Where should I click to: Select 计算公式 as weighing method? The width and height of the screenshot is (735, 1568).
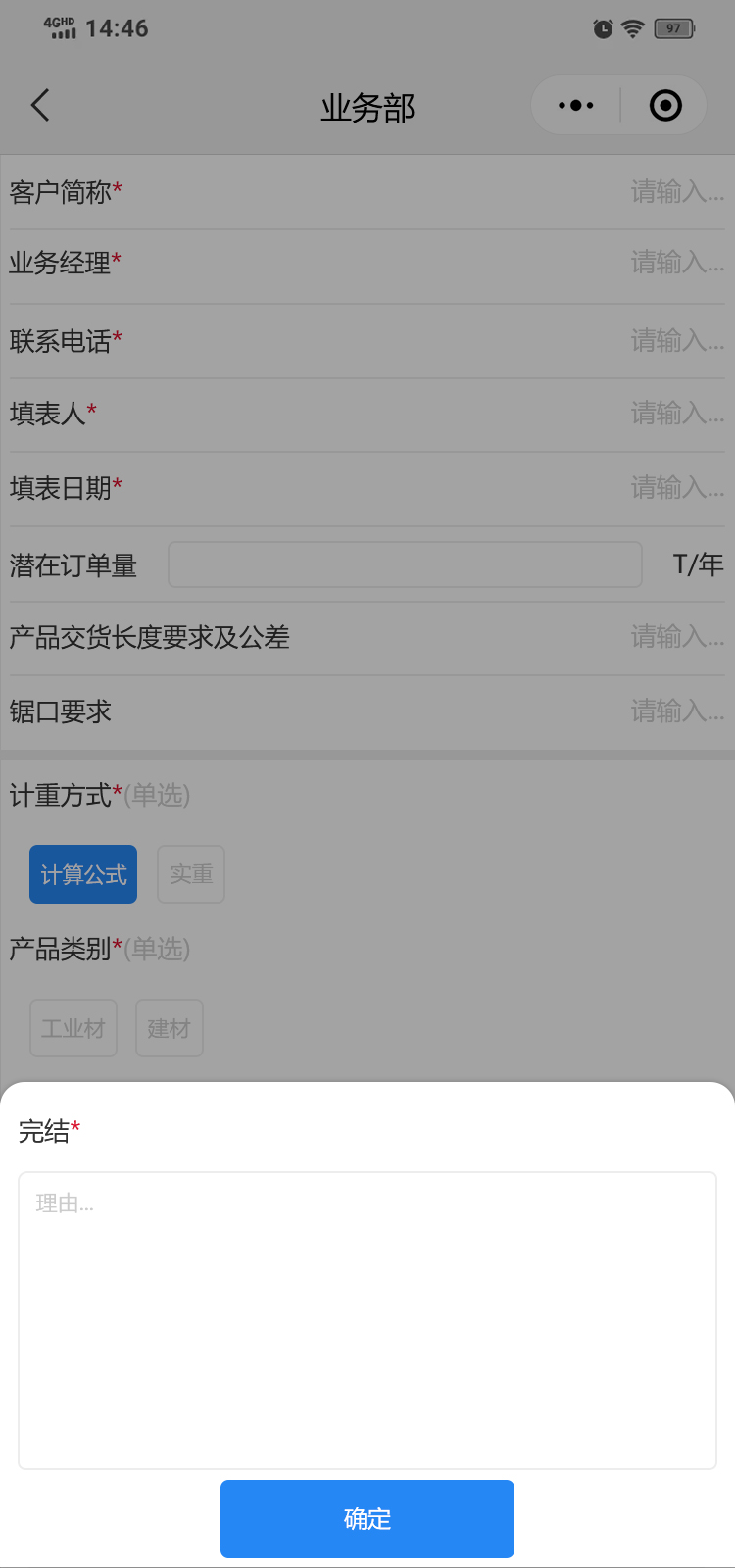tap(83, 874)
